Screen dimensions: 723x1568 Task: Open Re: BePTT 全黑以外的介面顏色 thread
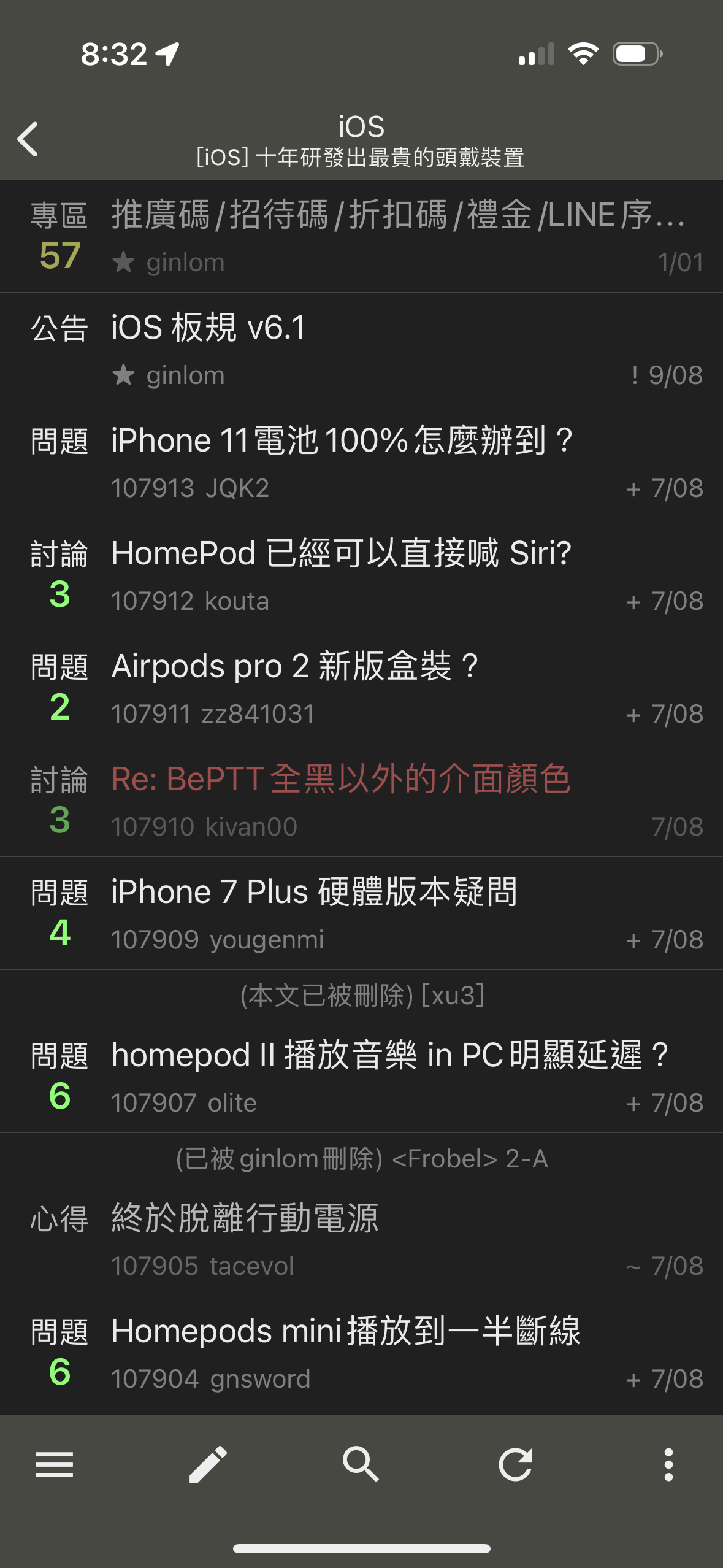(361, 801)
